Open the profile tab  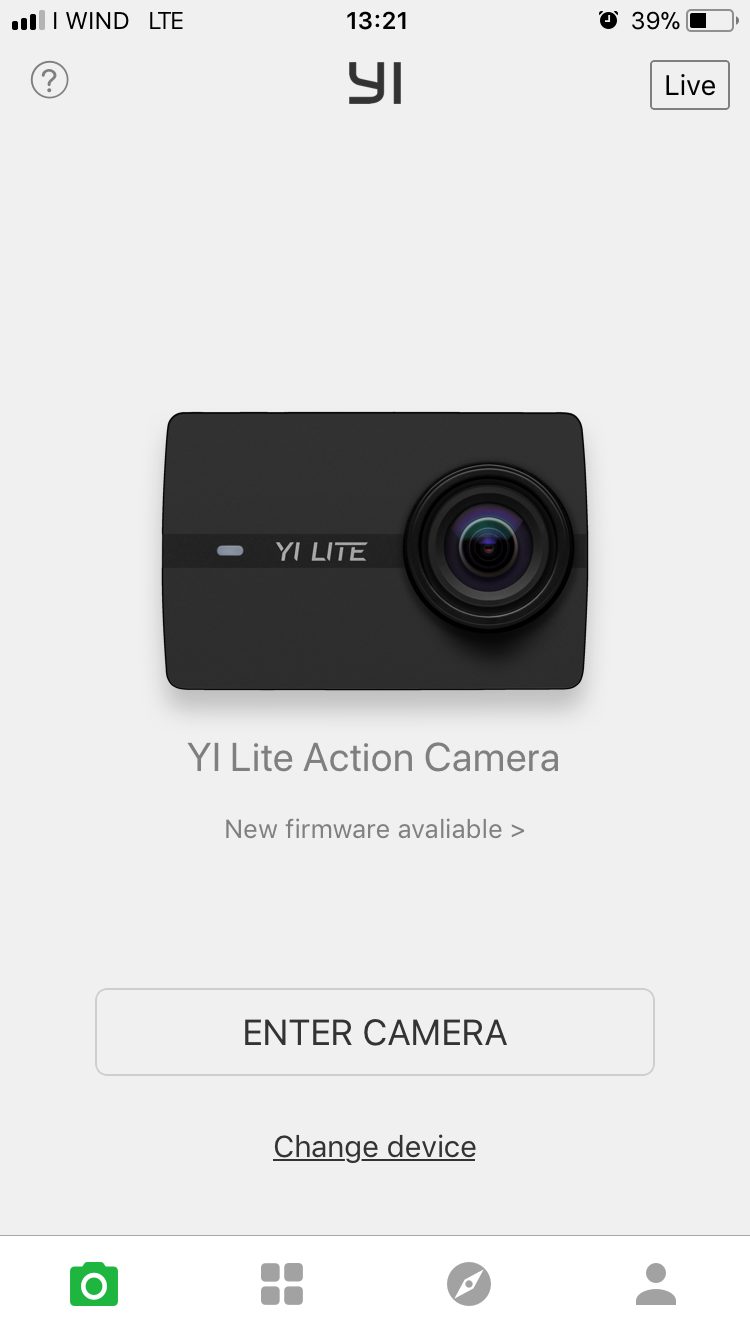pyautogui.click(x=656, y=1284)
